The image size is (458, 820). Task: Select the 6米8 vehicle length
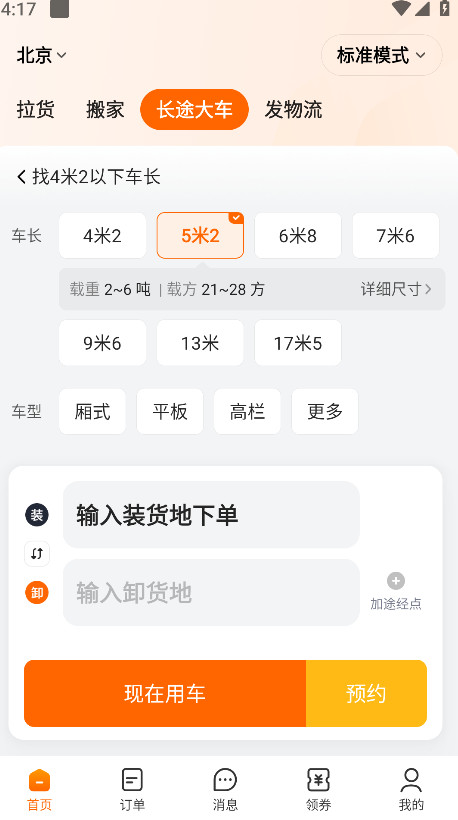click(x=298, y=235)
